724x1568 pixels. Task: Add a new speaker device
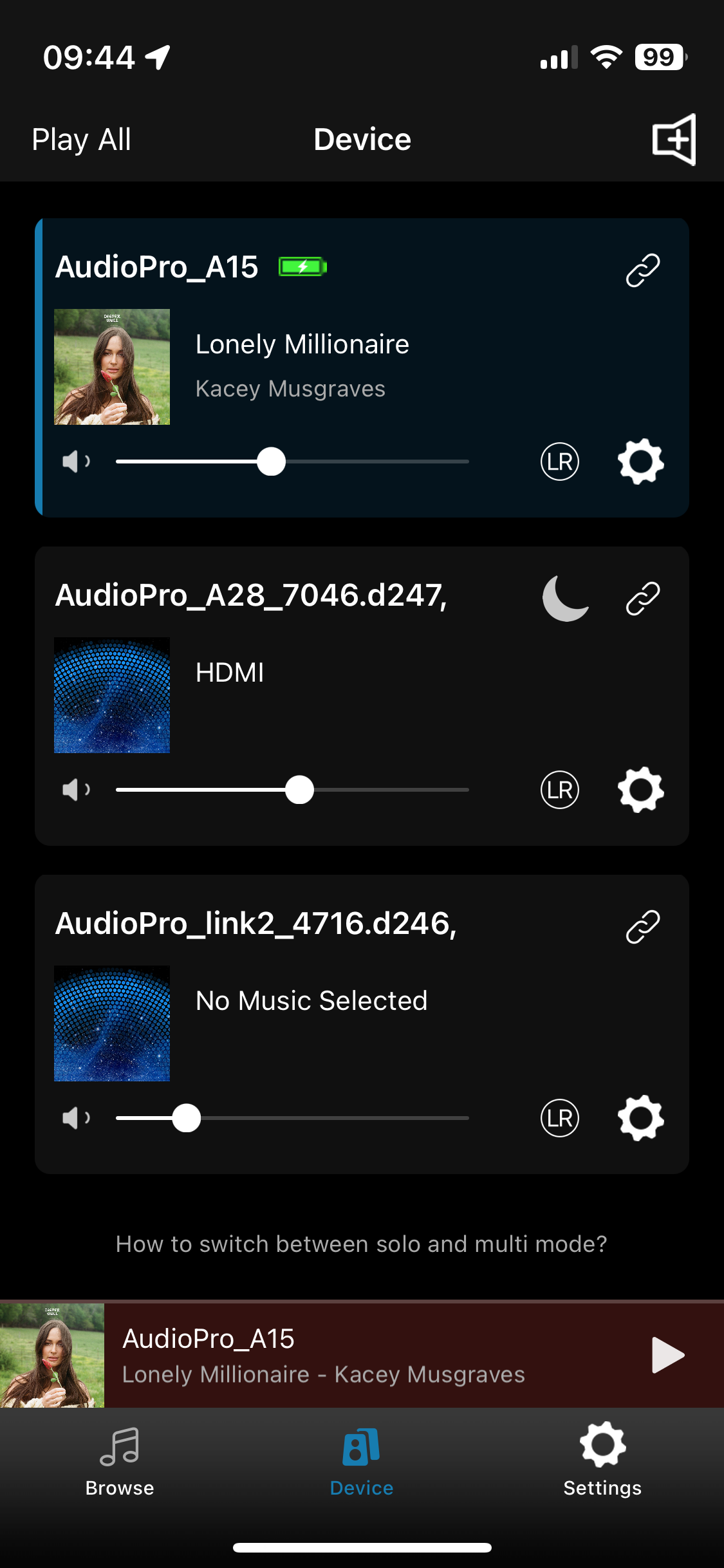coord(674,140)
